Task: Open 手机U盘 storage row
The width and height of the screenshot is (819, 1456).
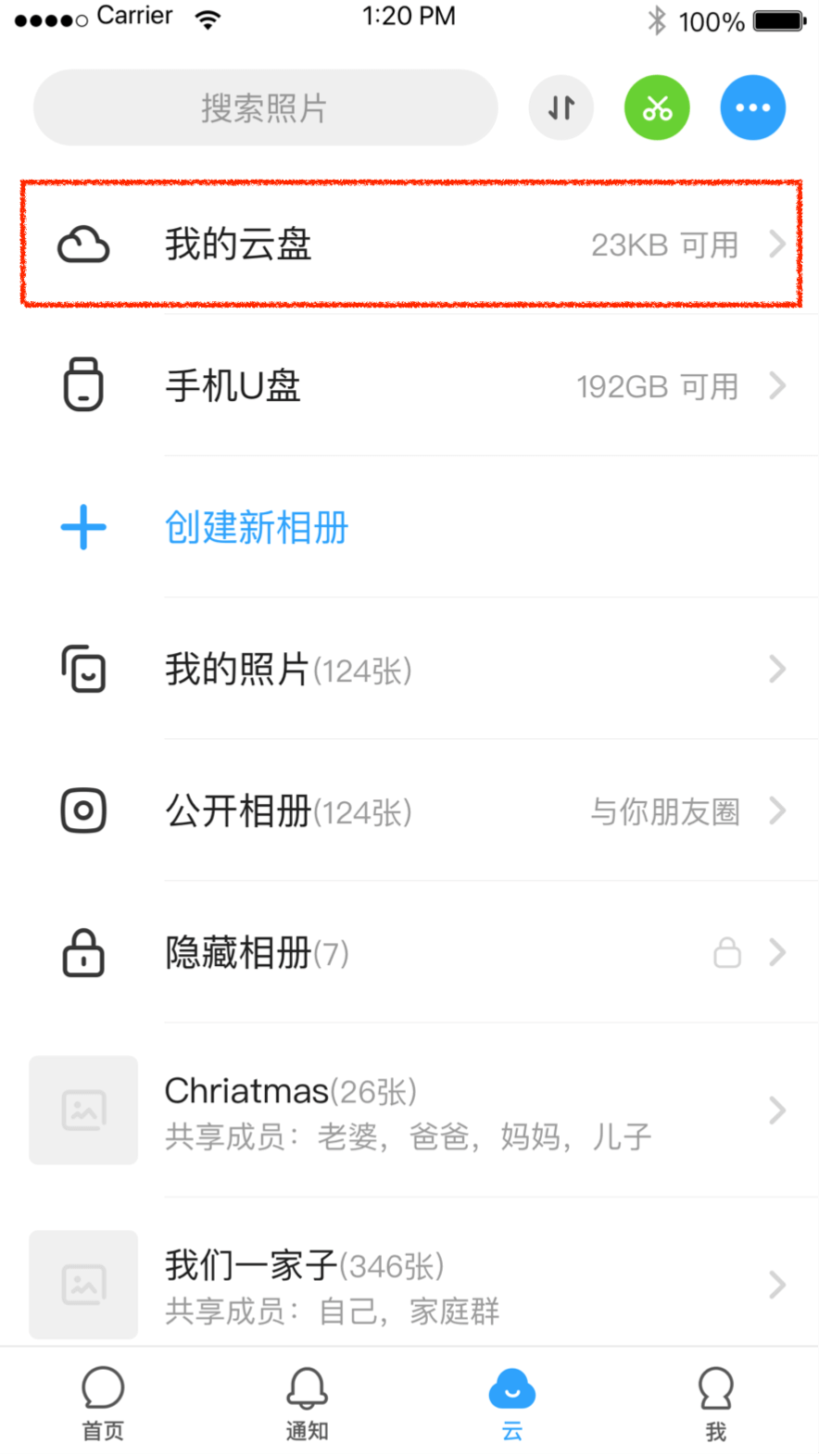Action: tap(409, 385)
